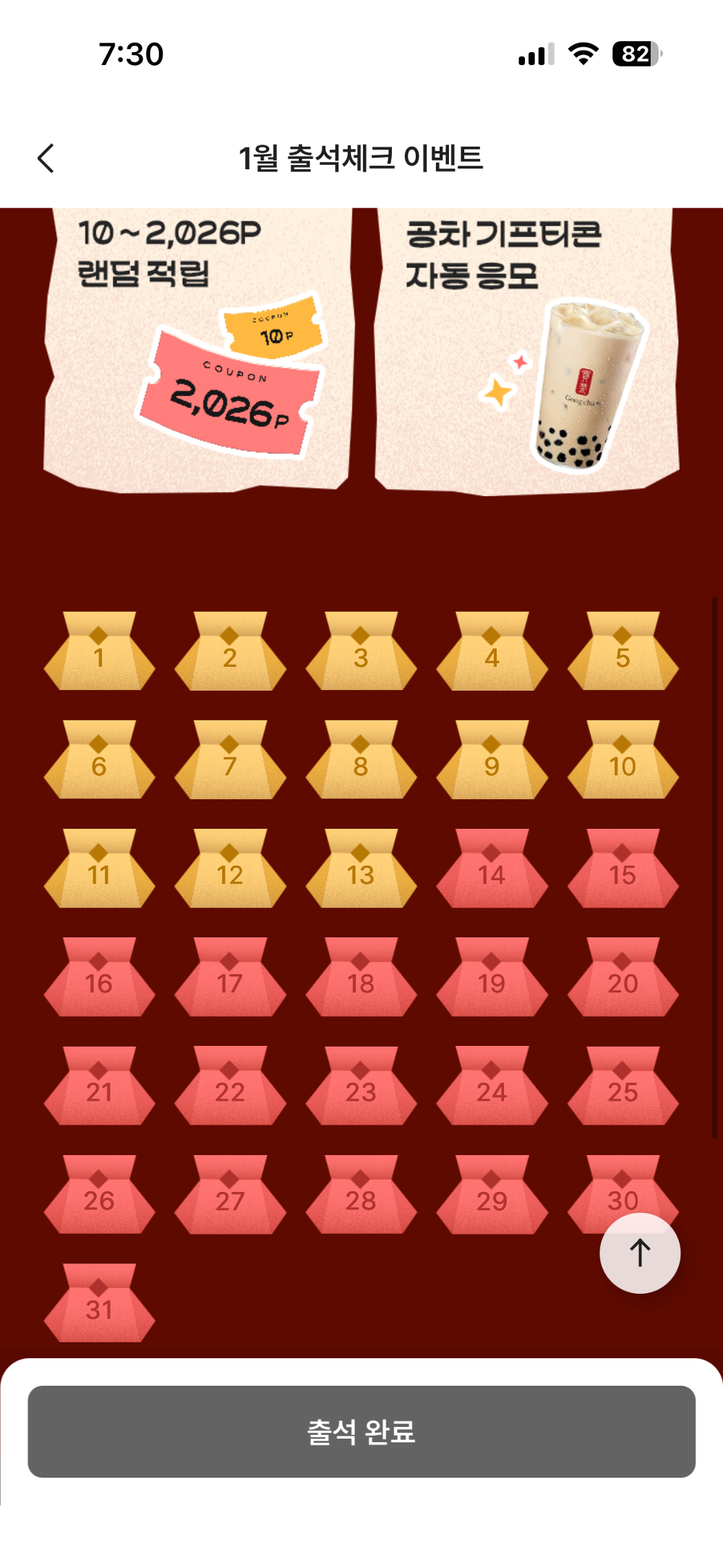The width and height of the screenshot is (723, 1568).
Task: Tap the day 20 red pouch
Action: 623,978
